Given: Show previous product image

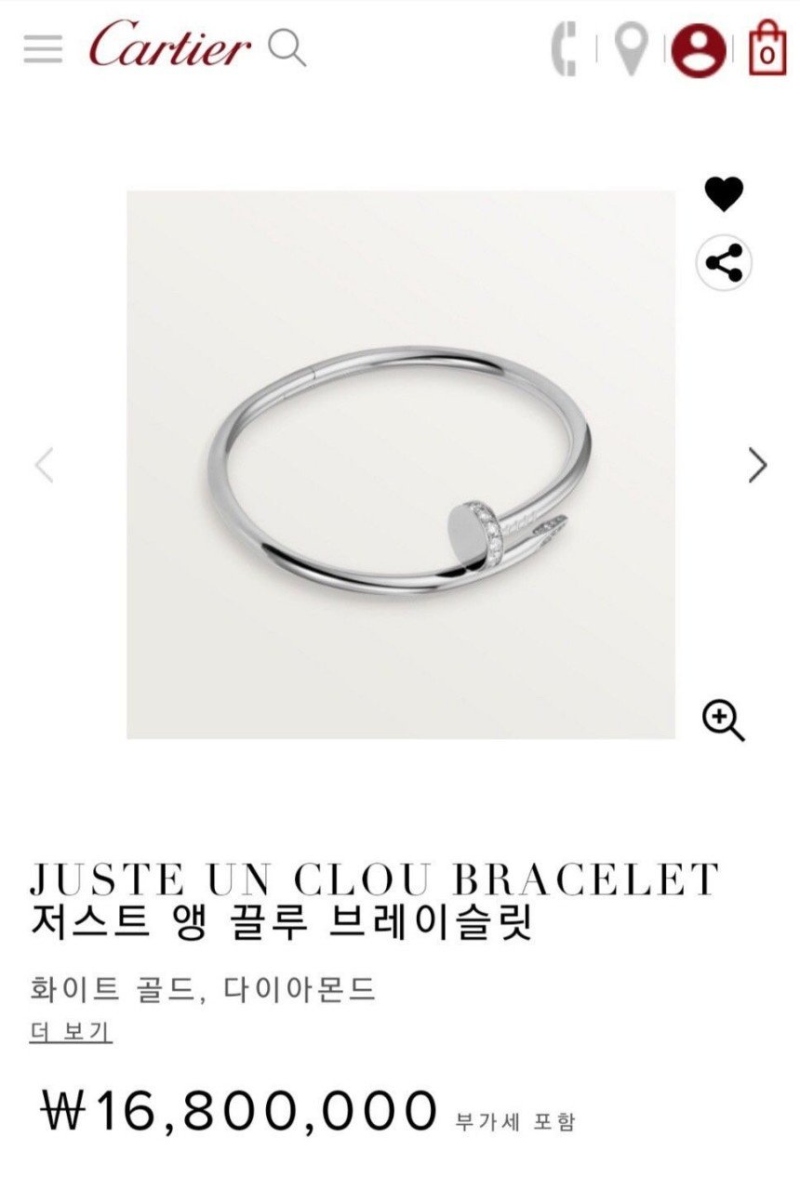Looking at the screenshot, I should (x=44, y=465).
